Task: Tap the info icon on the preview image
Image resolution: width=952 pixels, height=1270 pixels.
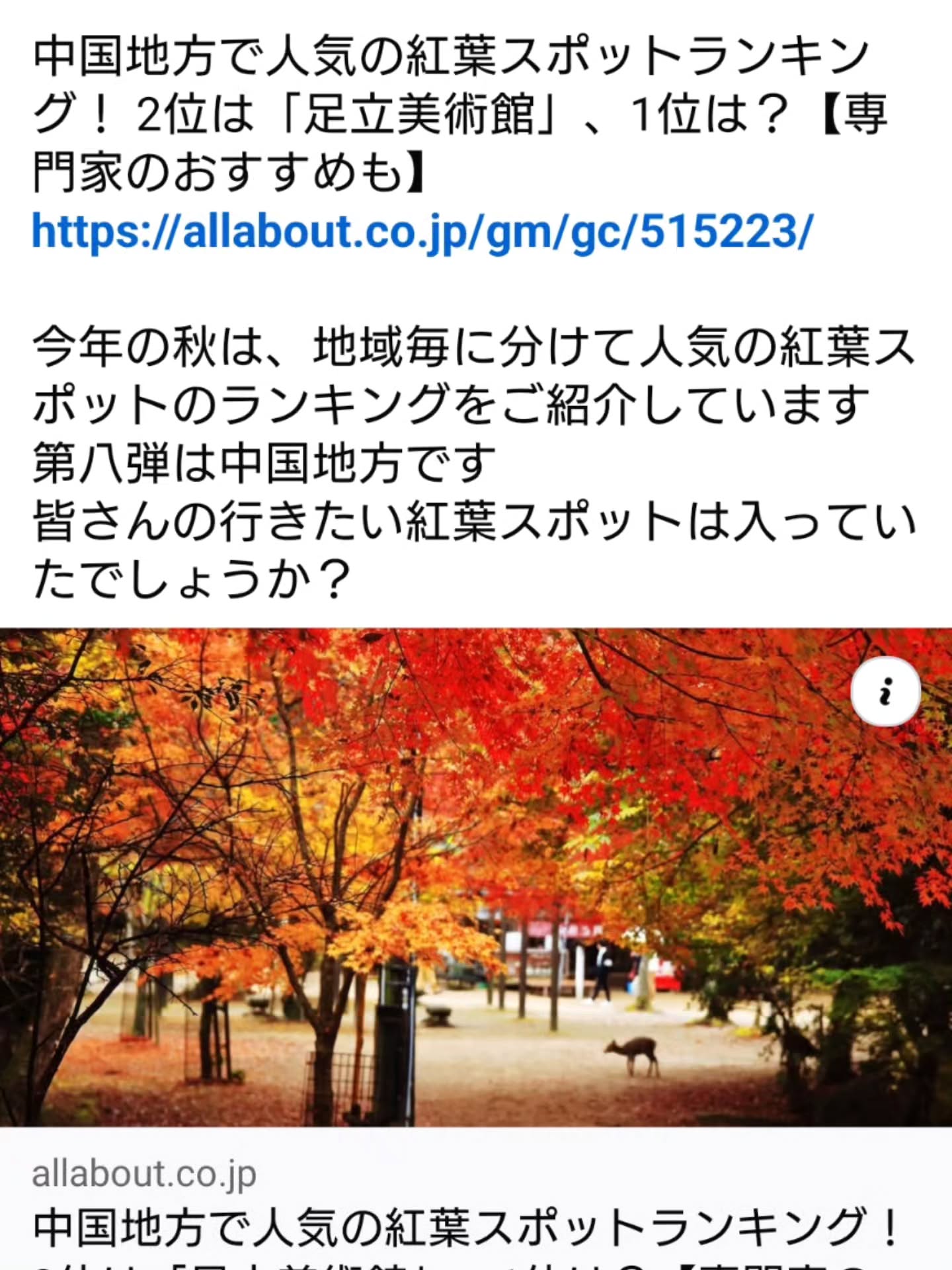Action: tap(885, 692)
